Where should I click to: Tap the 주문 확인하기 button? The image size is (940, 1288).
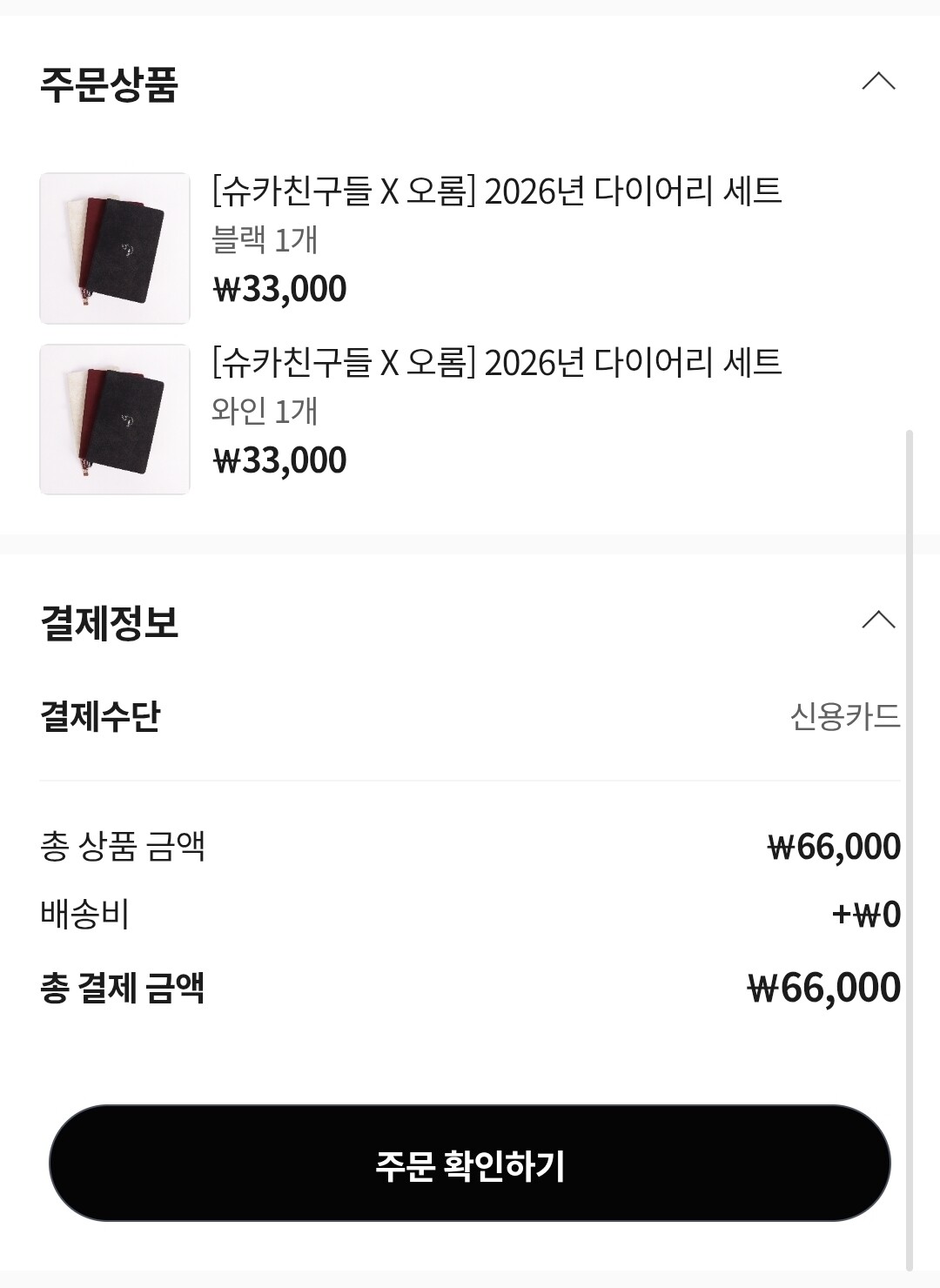tap(470, 1164)
